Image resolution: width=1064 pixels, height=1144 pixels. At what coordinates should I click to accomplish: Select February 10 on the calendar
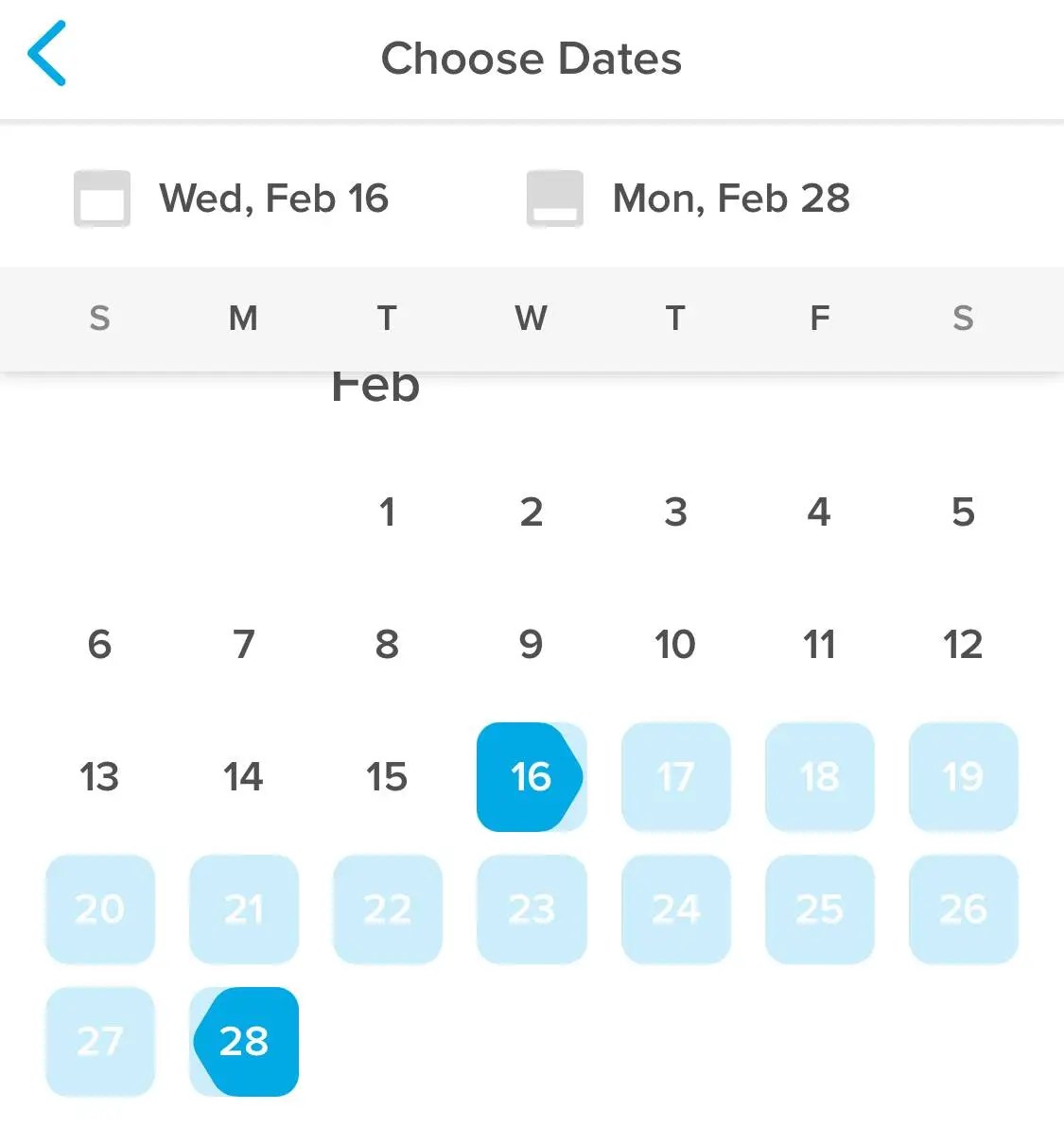[674, 645]
